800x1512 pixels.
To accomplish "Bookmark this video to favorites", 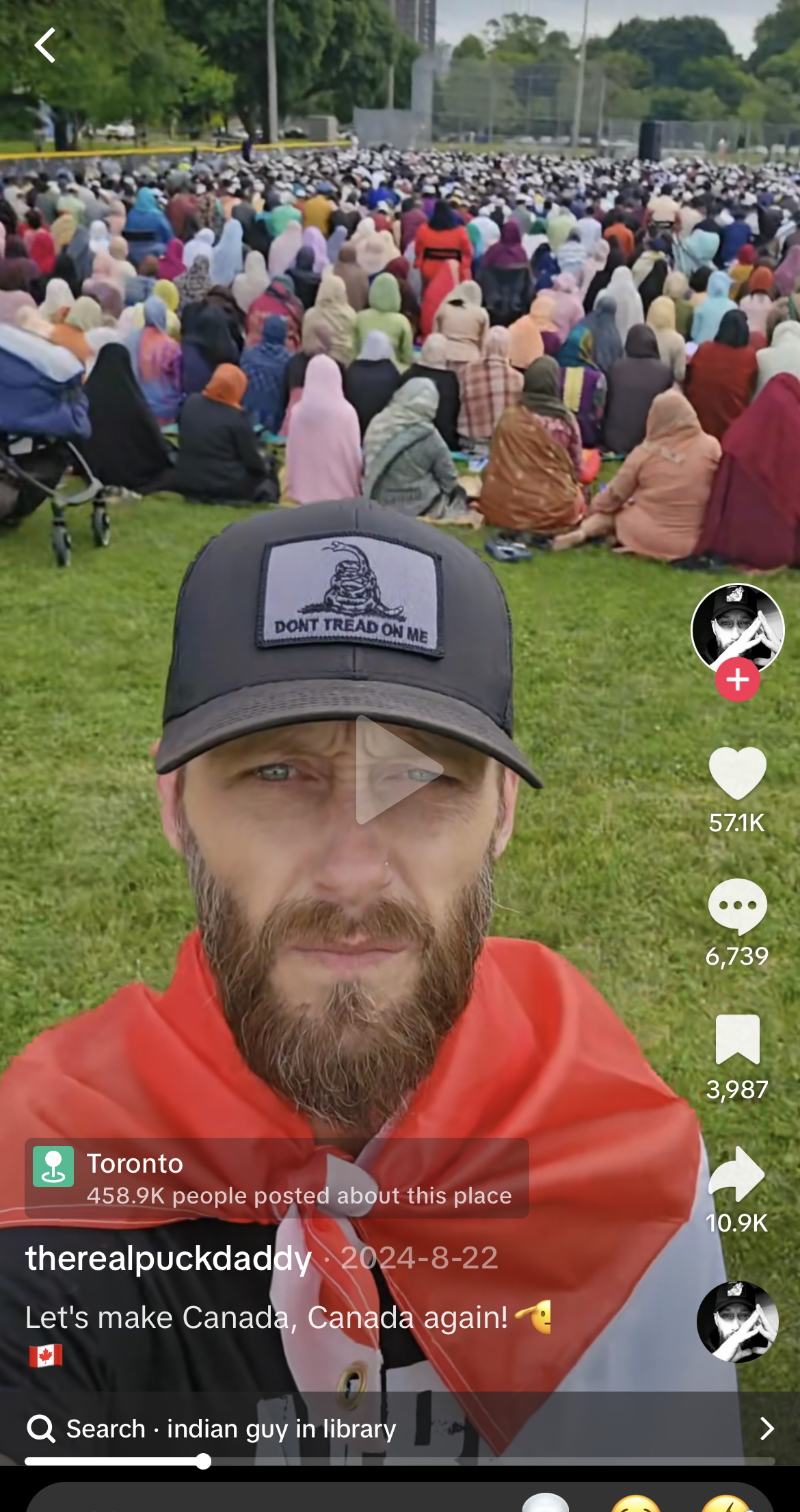I will (x=737, y=1040).
